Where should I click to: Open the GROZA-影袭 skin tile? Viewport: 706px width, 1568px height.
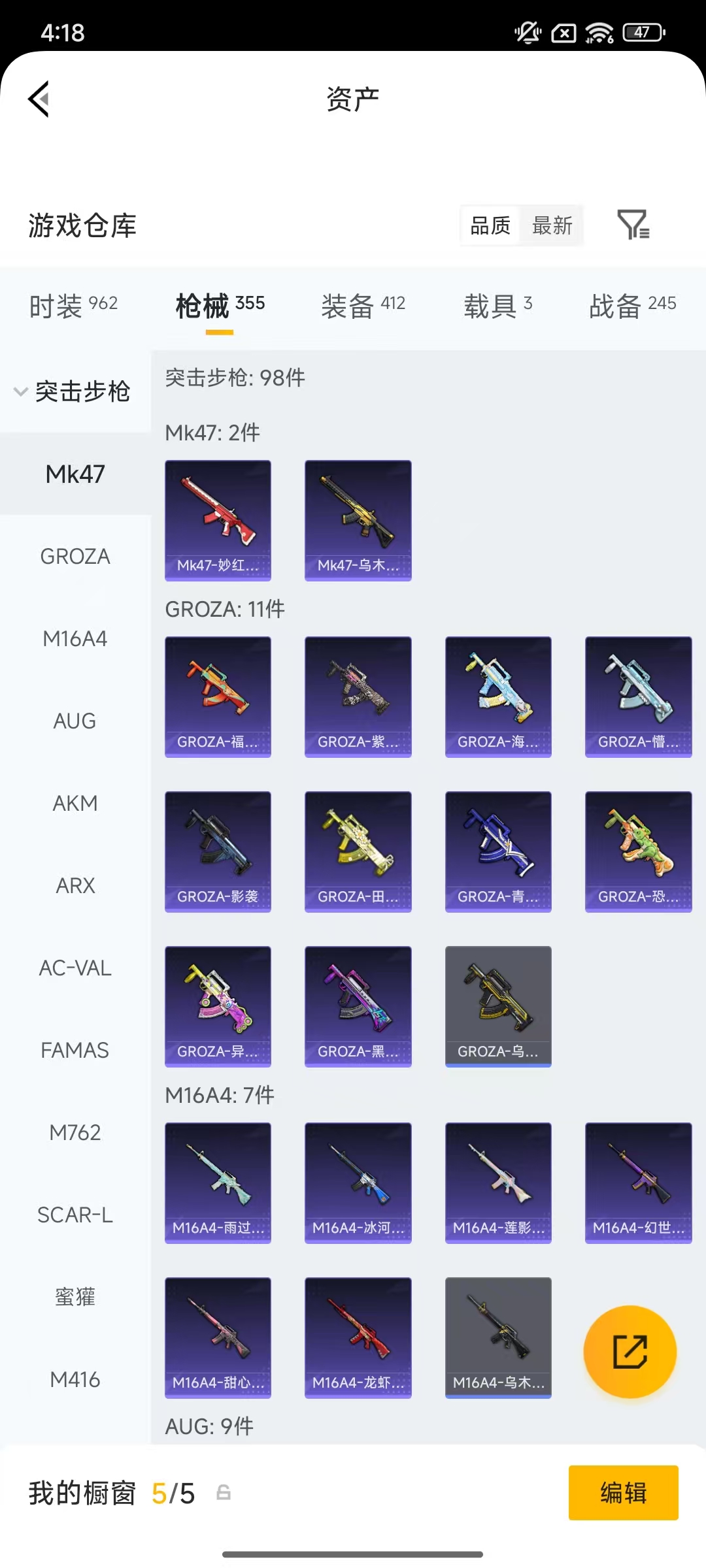tap(218, 851)
